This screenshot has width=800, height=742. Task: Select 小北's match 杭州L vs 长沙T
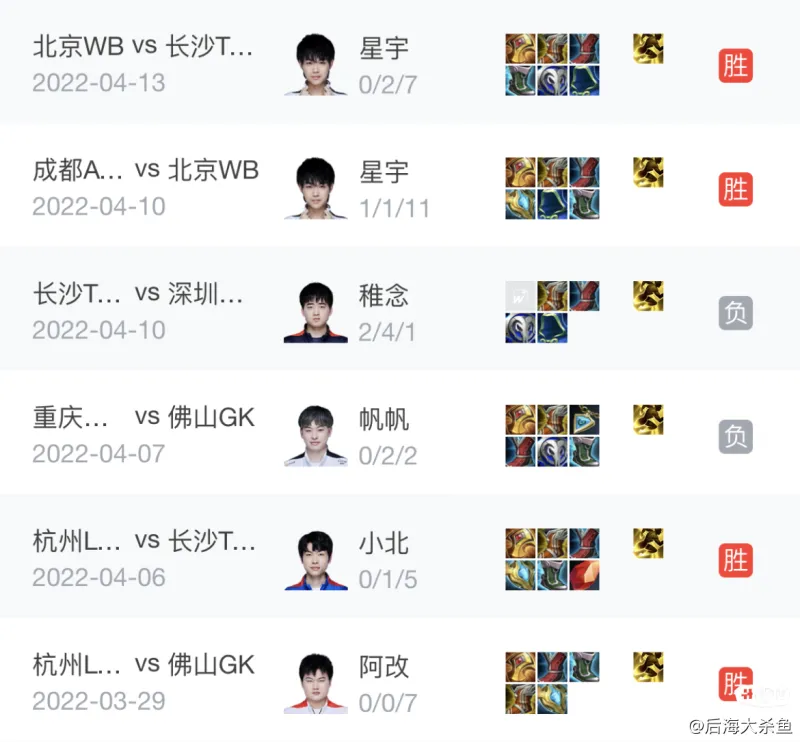pos(144,541)
